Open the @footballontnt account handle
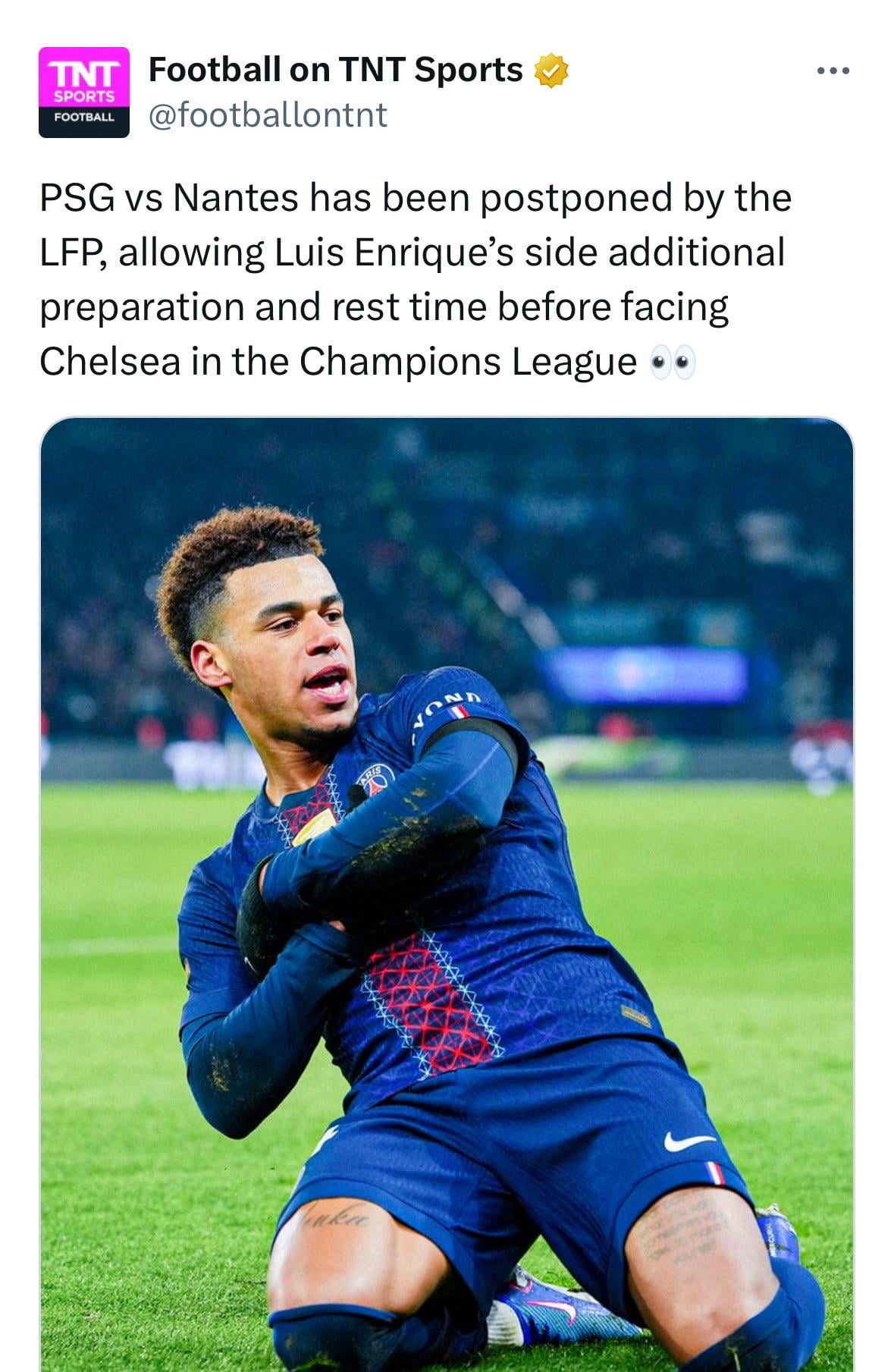 pyautogui.click(x=268, y=115)
